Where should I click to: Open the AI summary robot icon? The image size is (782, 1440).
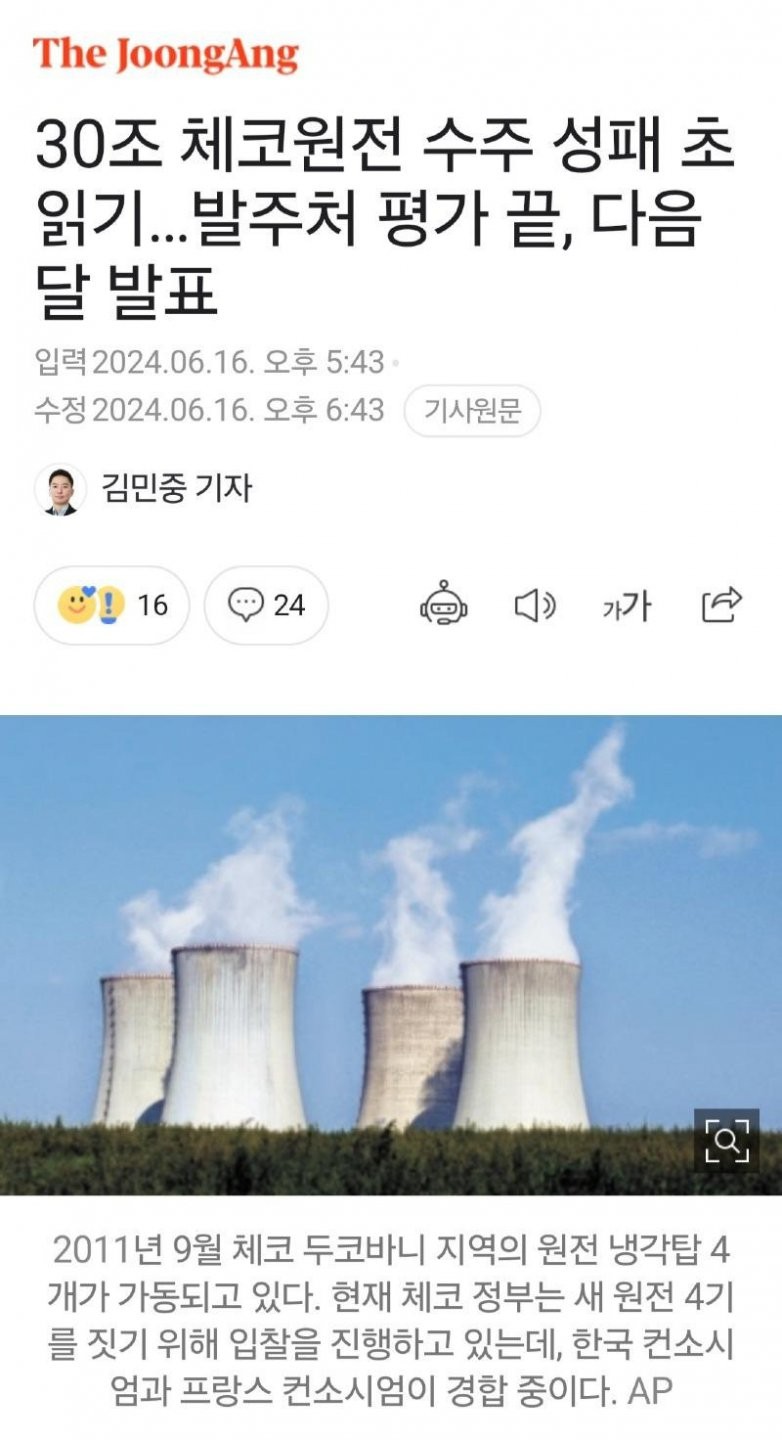click(x=444, y=605)
